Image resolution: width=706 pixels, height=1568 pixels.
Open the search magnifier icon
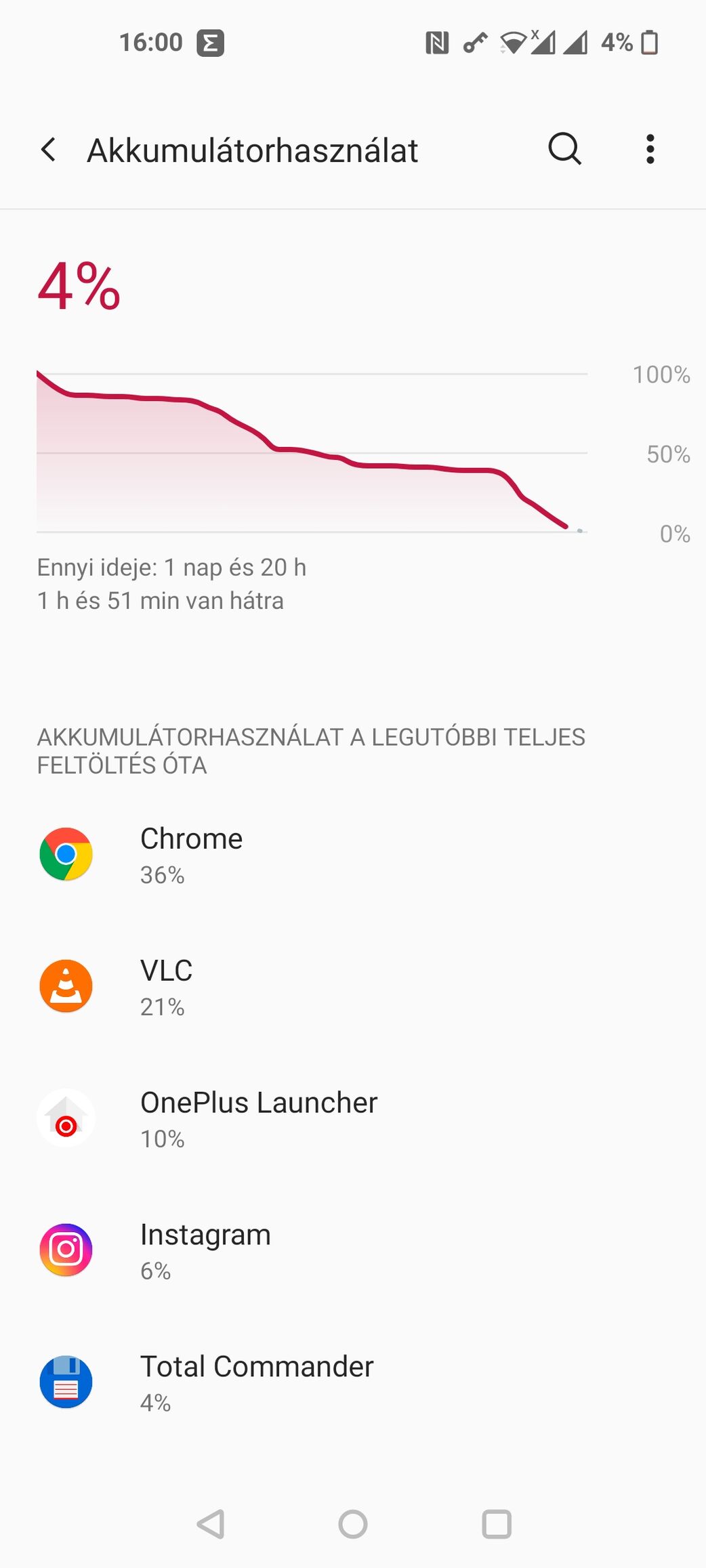pyautogui.click(x=564, y=149)
